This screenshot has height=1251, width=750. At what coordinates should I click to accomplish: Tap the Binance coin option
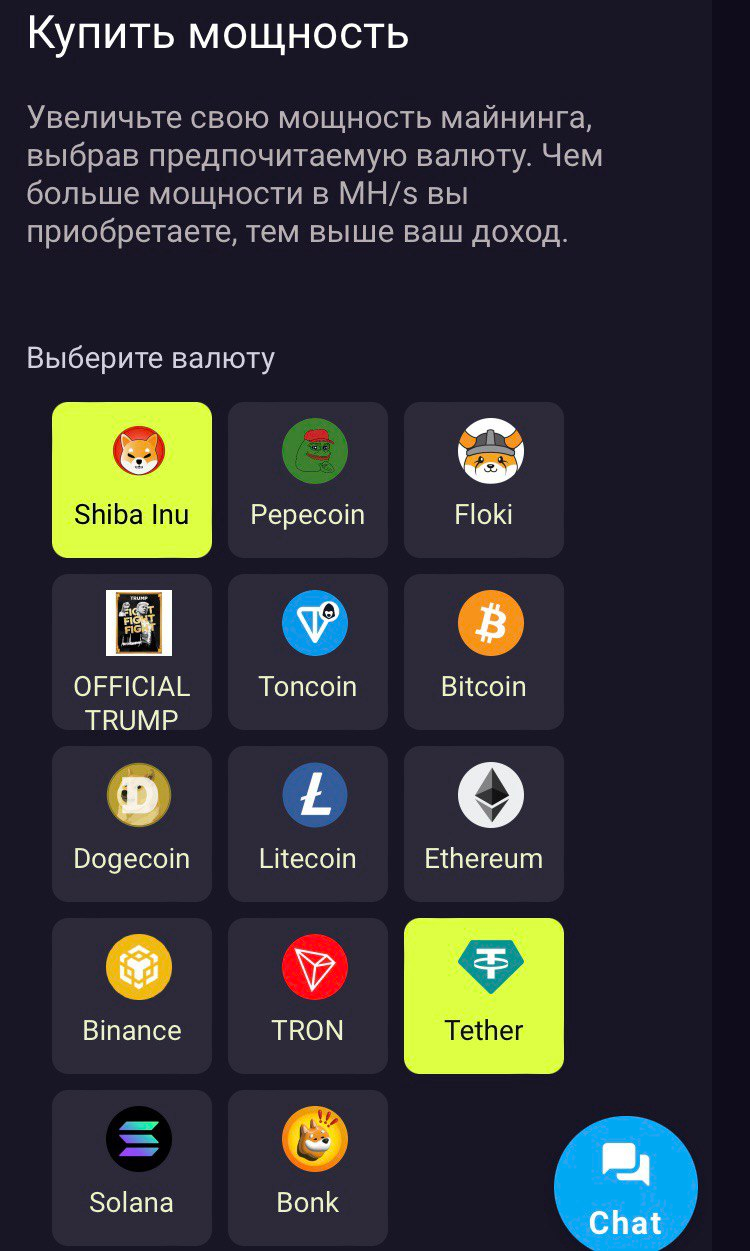132,996
